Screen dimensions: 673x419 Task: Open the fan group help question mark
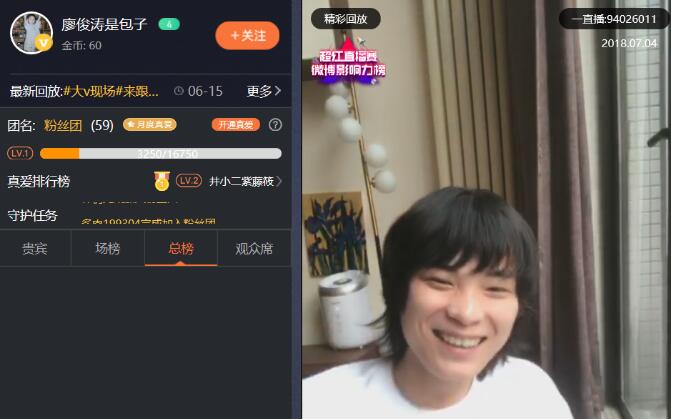[275, 125]
